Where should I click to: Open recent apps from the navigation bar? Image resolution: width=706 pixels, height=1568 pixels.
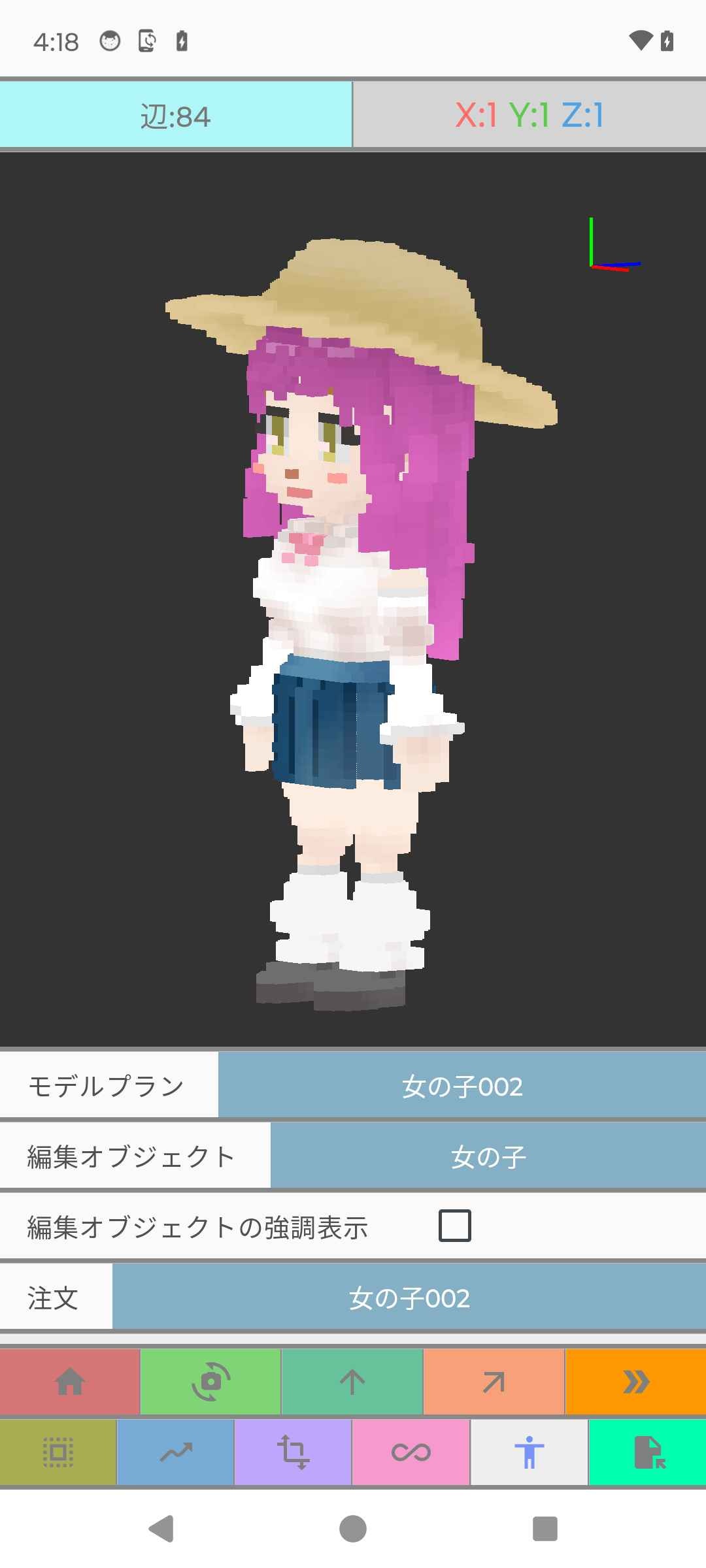(545, 1529)
